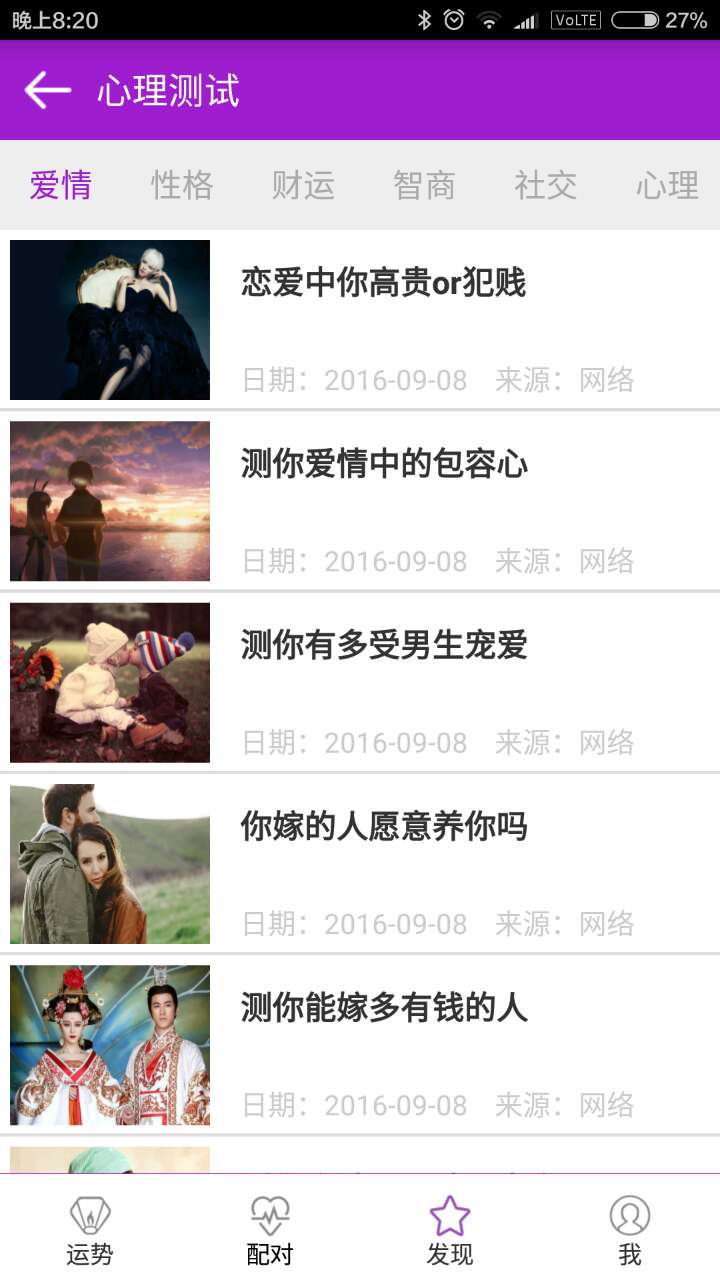Tap the sunset couple thumbnail image
The width and height of the screenshot is (720, 1280).
pyautogui.click(x=110, y=500)
